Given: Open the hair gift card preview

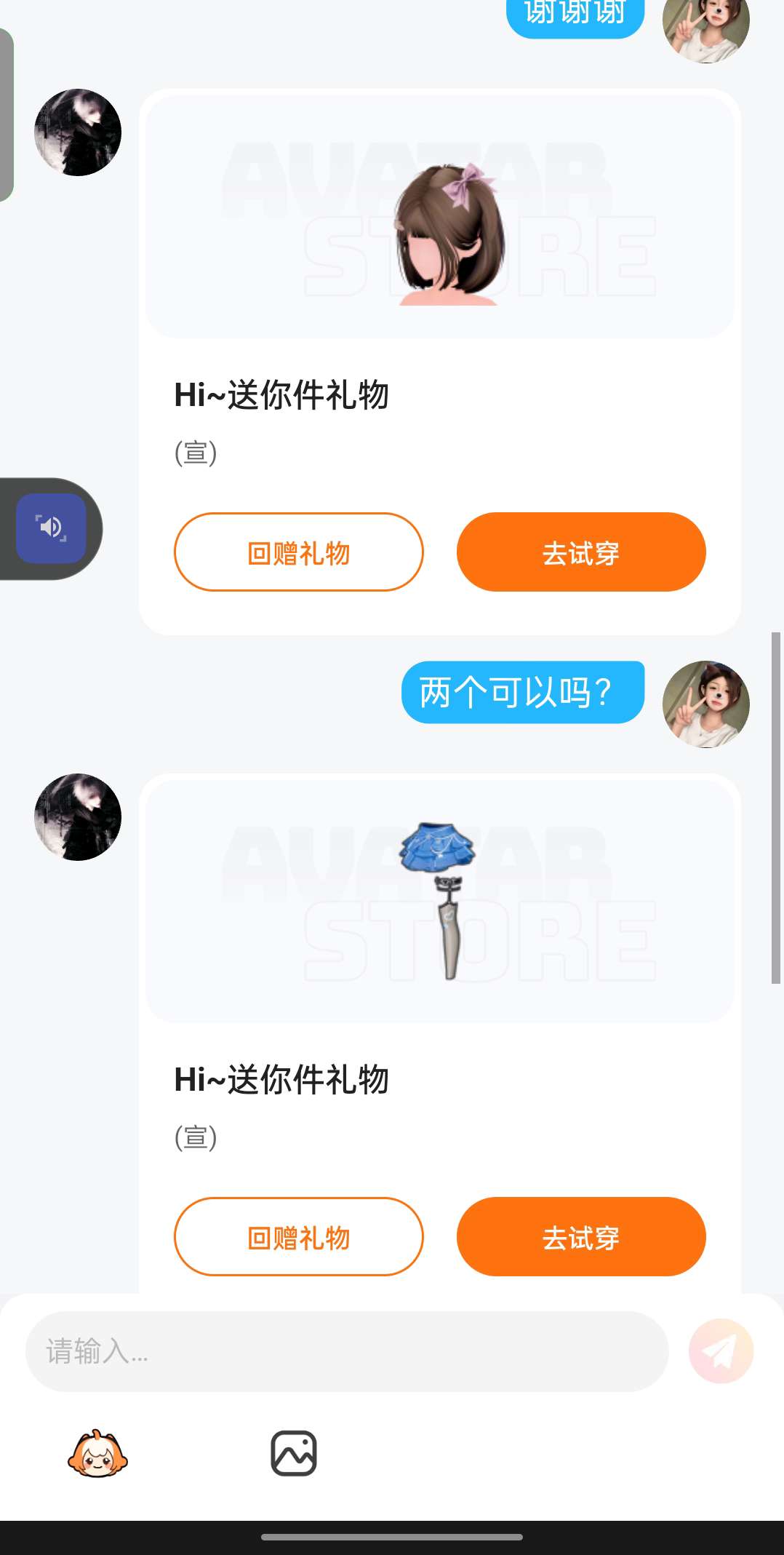Looking at the screenshot, I should coord(439,218).
